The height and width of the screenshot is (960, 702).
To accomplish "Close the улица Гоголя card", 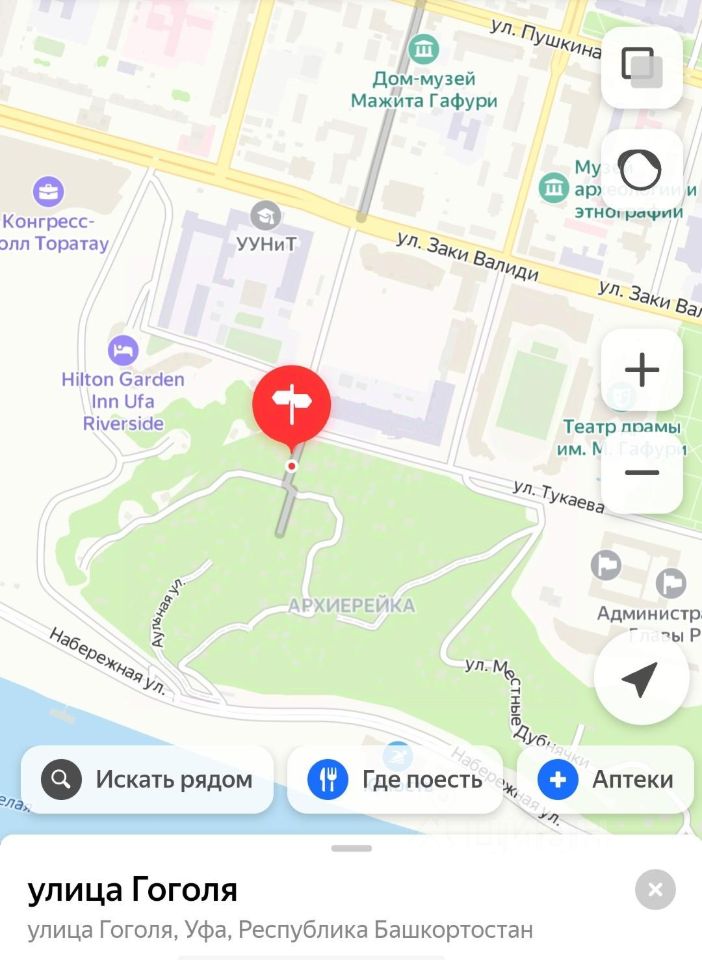I will click(x=655, y=889).
